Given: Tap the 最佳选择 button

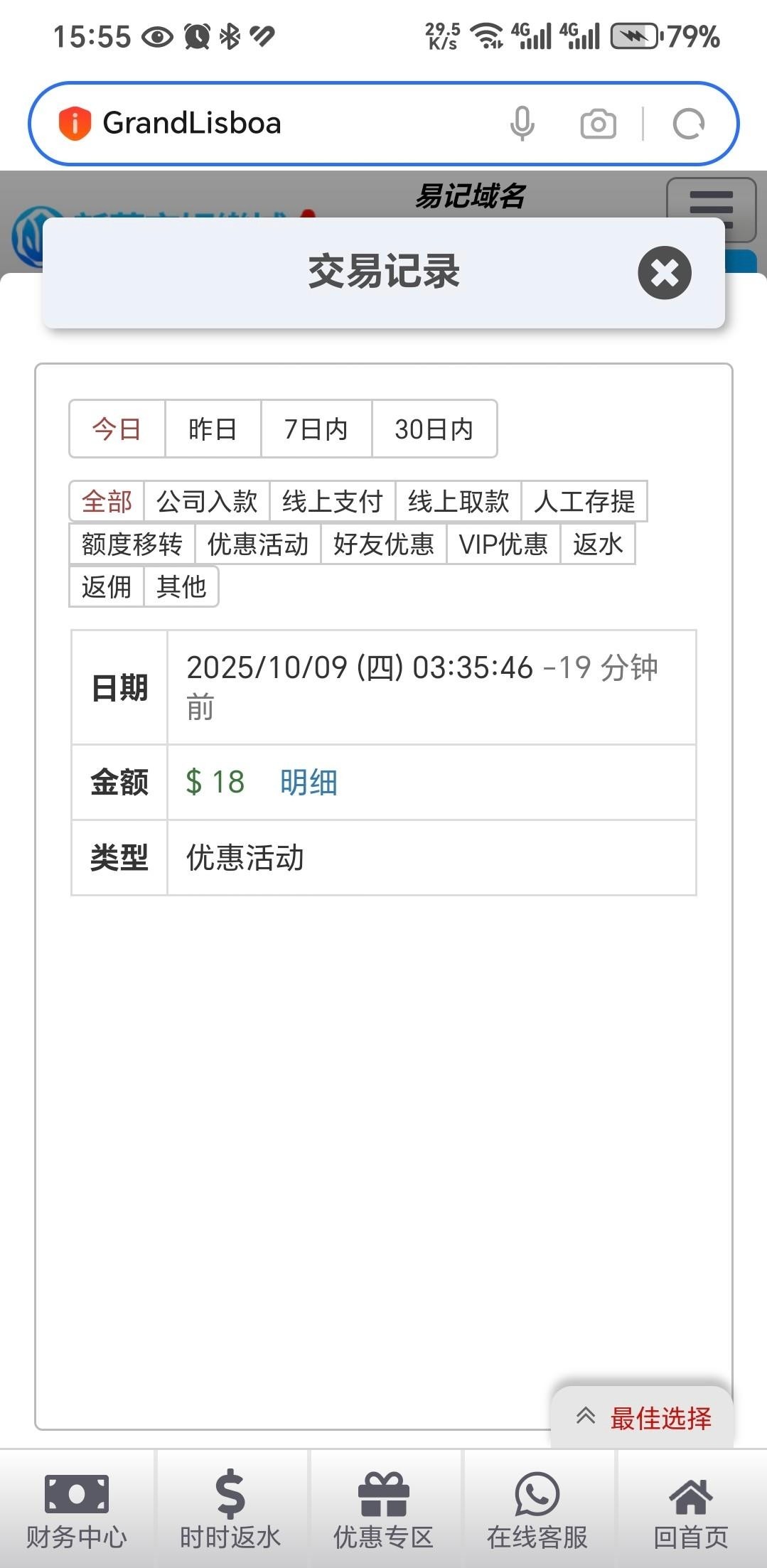Looking at the screenshot, I should coord(643,1418).
